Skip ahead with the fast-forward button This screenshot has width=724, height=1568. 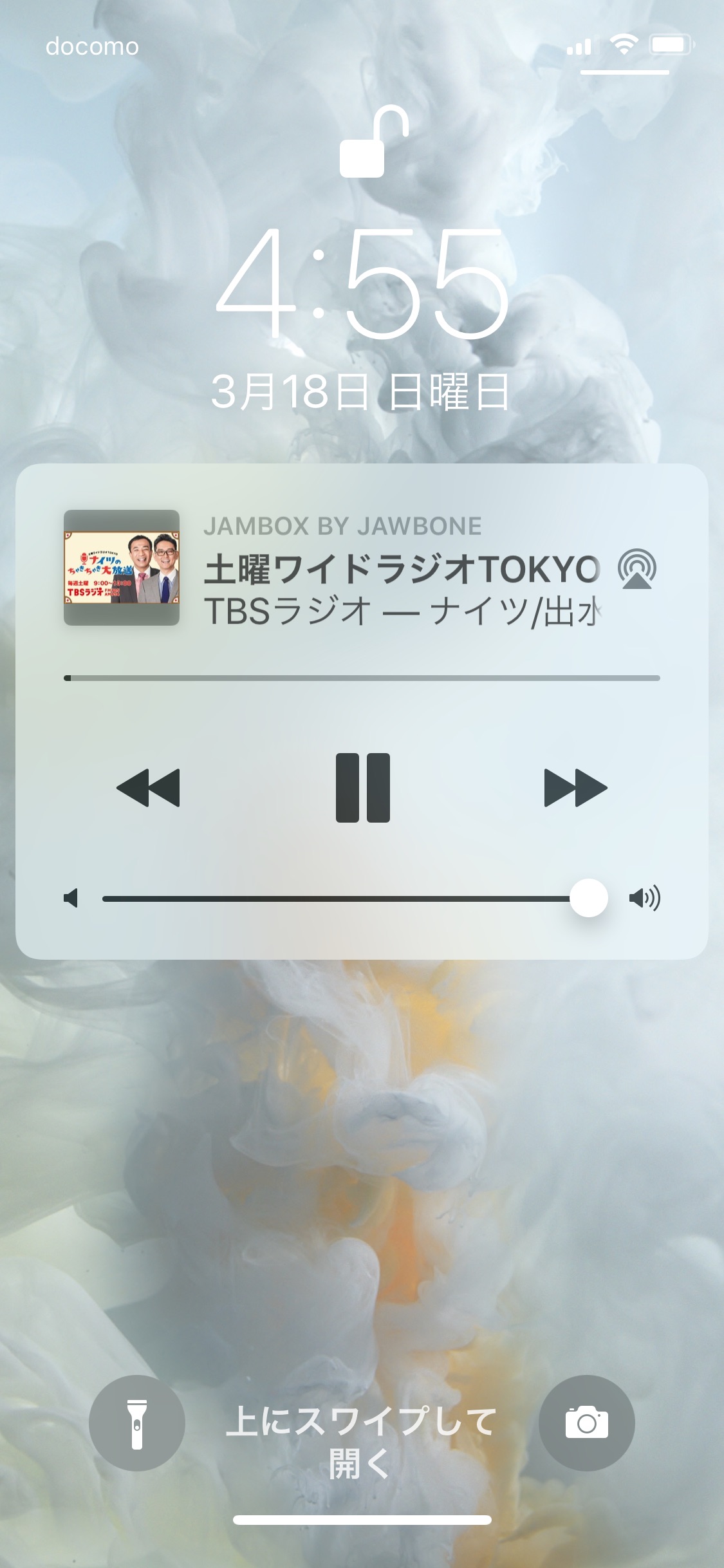coord(575,787)
